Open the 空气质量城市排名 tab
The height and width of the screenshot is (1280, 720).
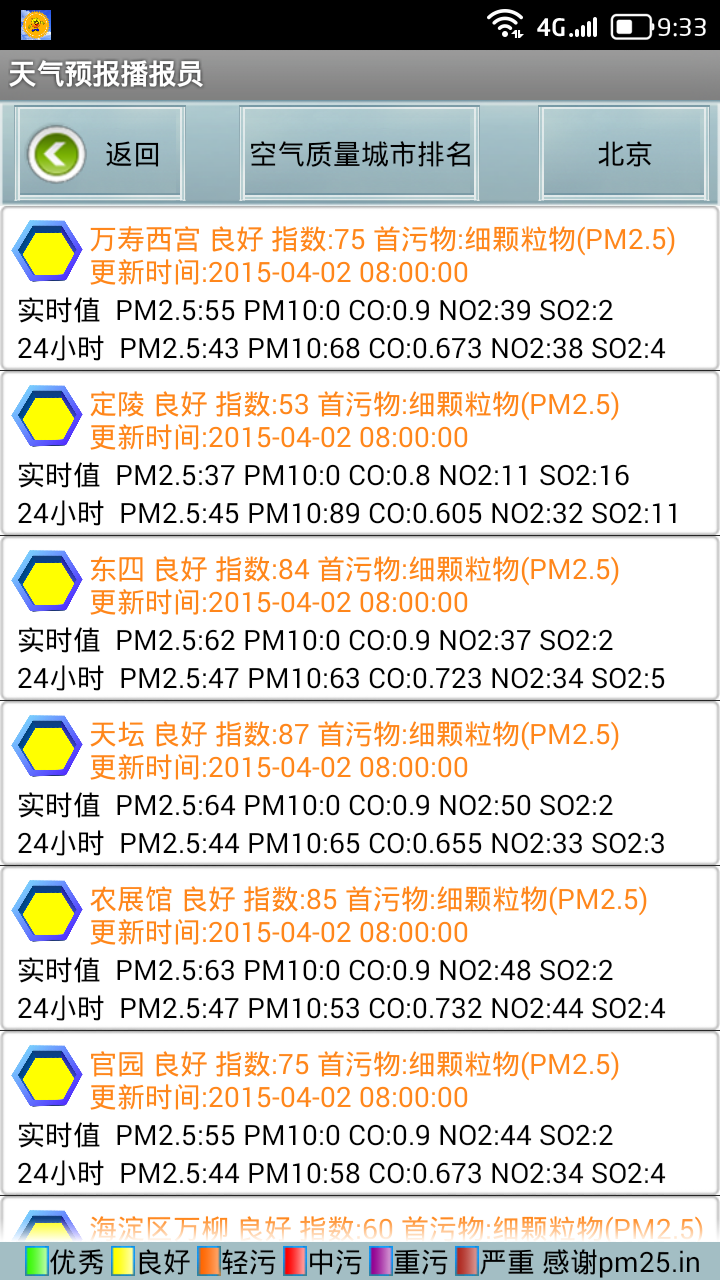[x=360, y=153]
